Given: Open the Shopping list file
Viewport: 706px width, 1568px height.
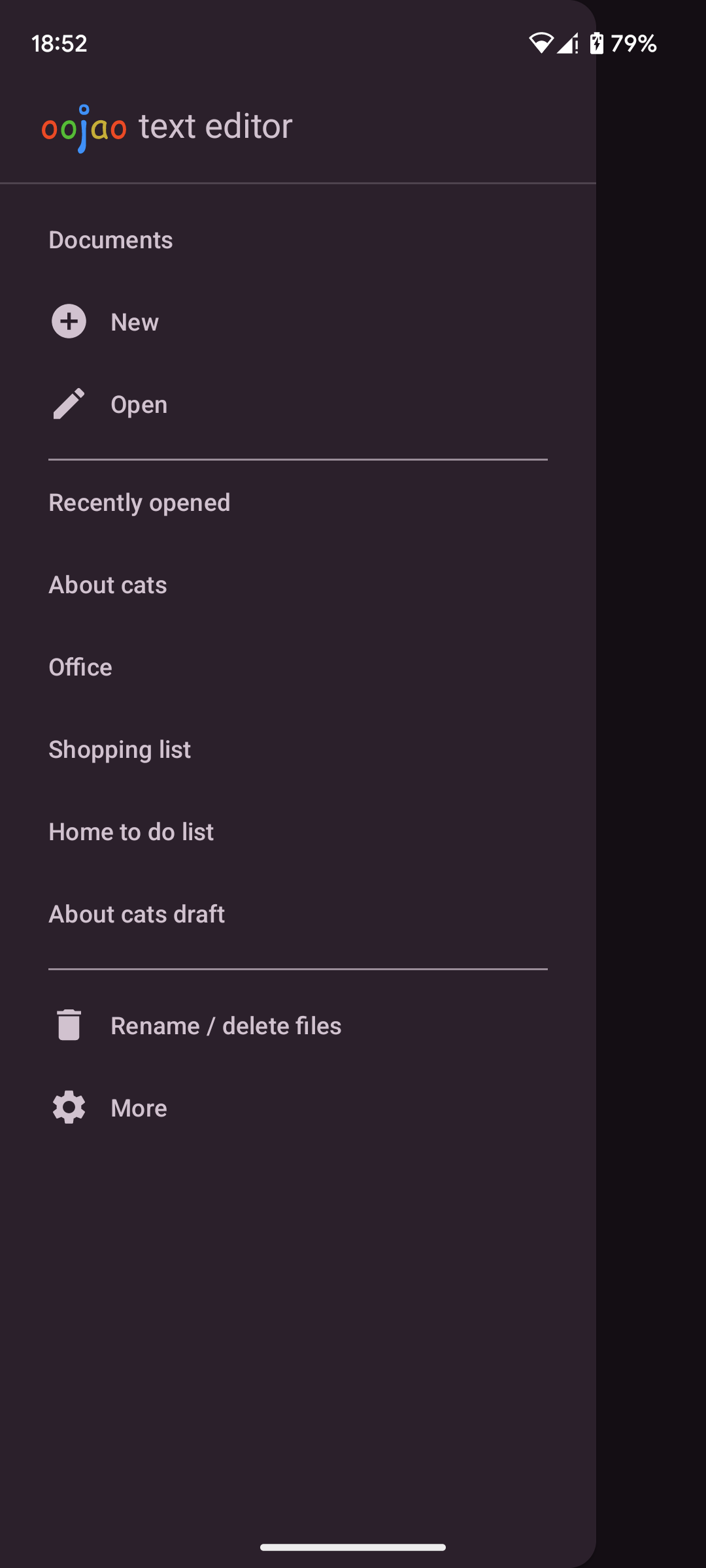Looking at the screenshot, I should click(298, 749).
